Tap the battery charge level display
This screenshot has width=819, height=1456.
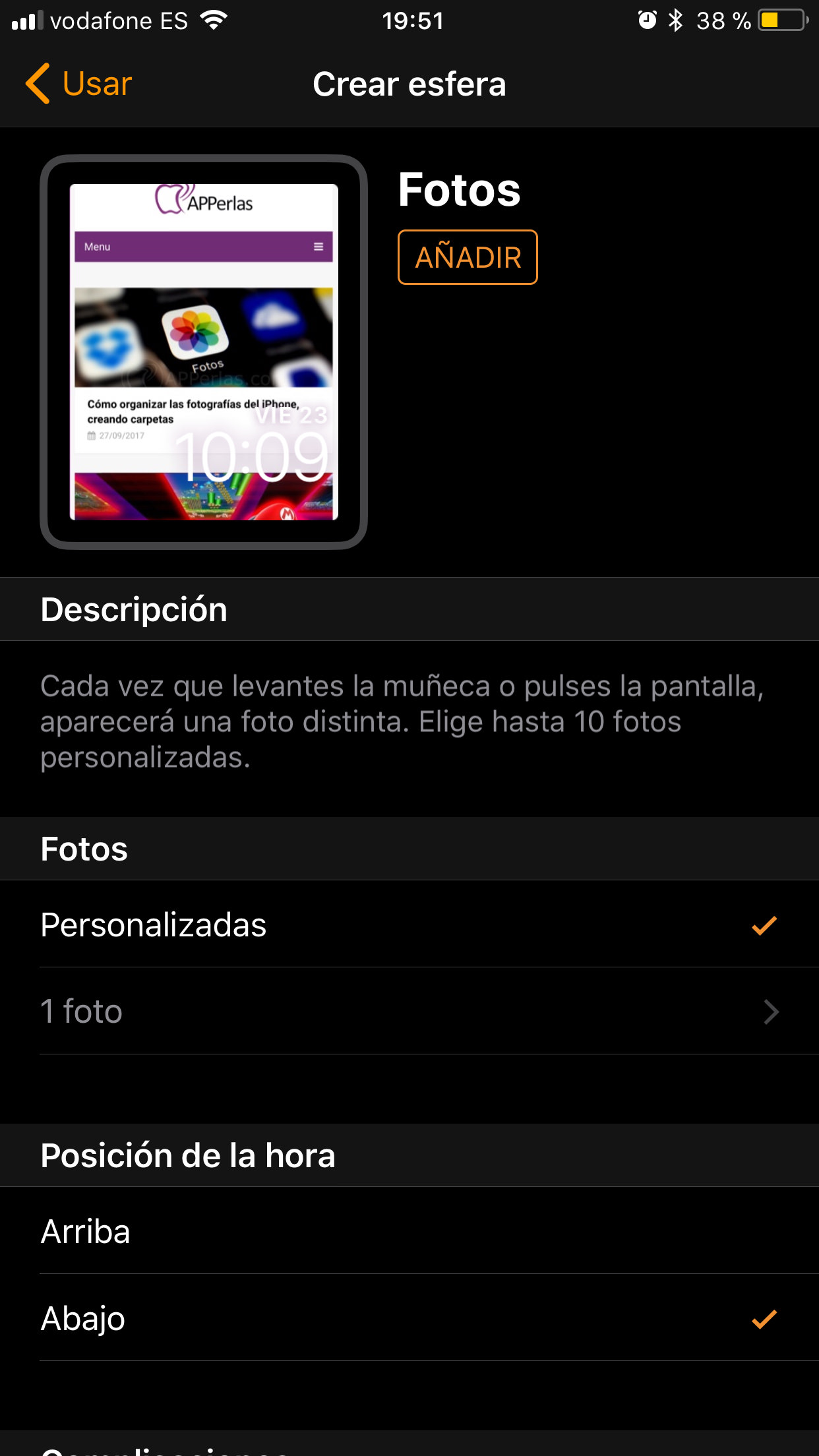[724, 20]
